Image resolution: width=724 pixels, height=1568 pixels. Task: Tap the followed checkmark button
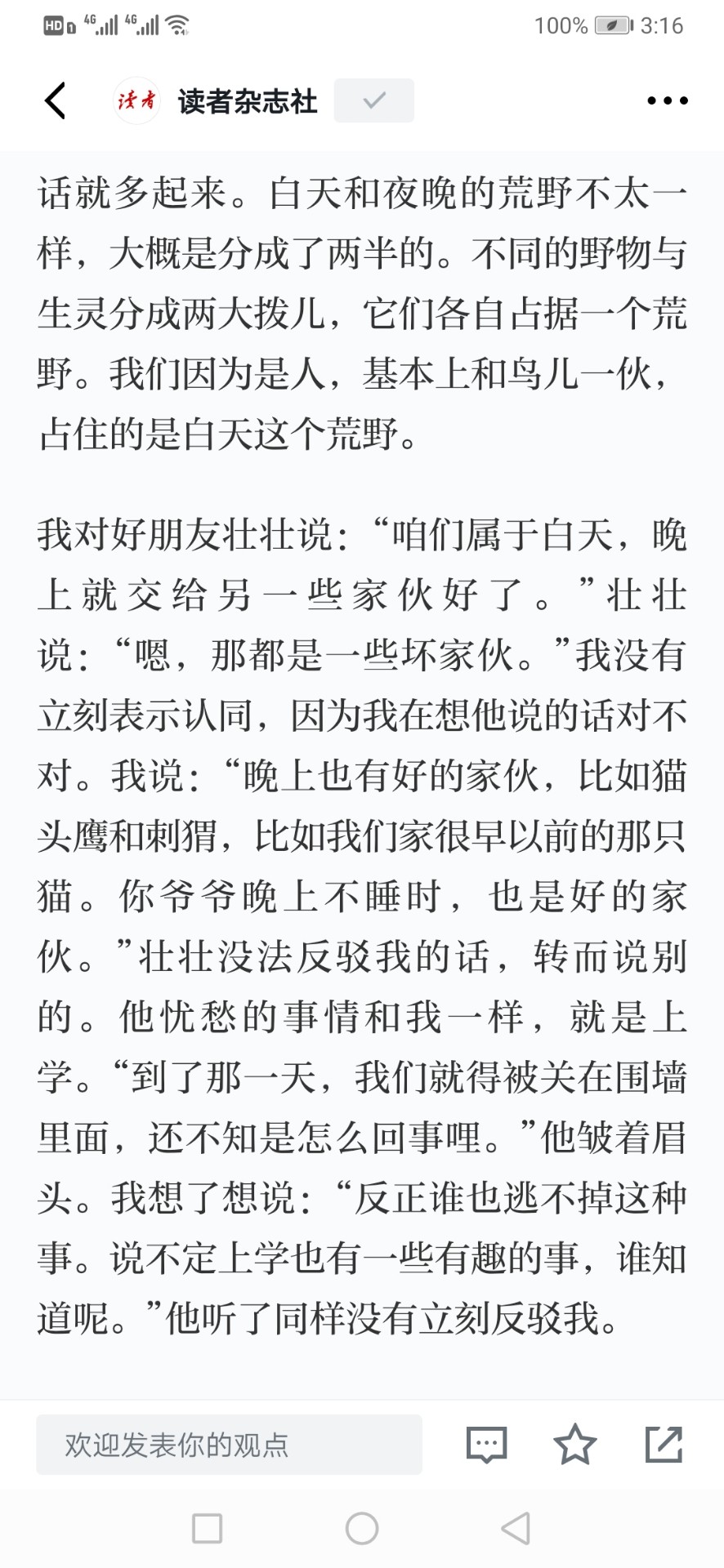373,100
